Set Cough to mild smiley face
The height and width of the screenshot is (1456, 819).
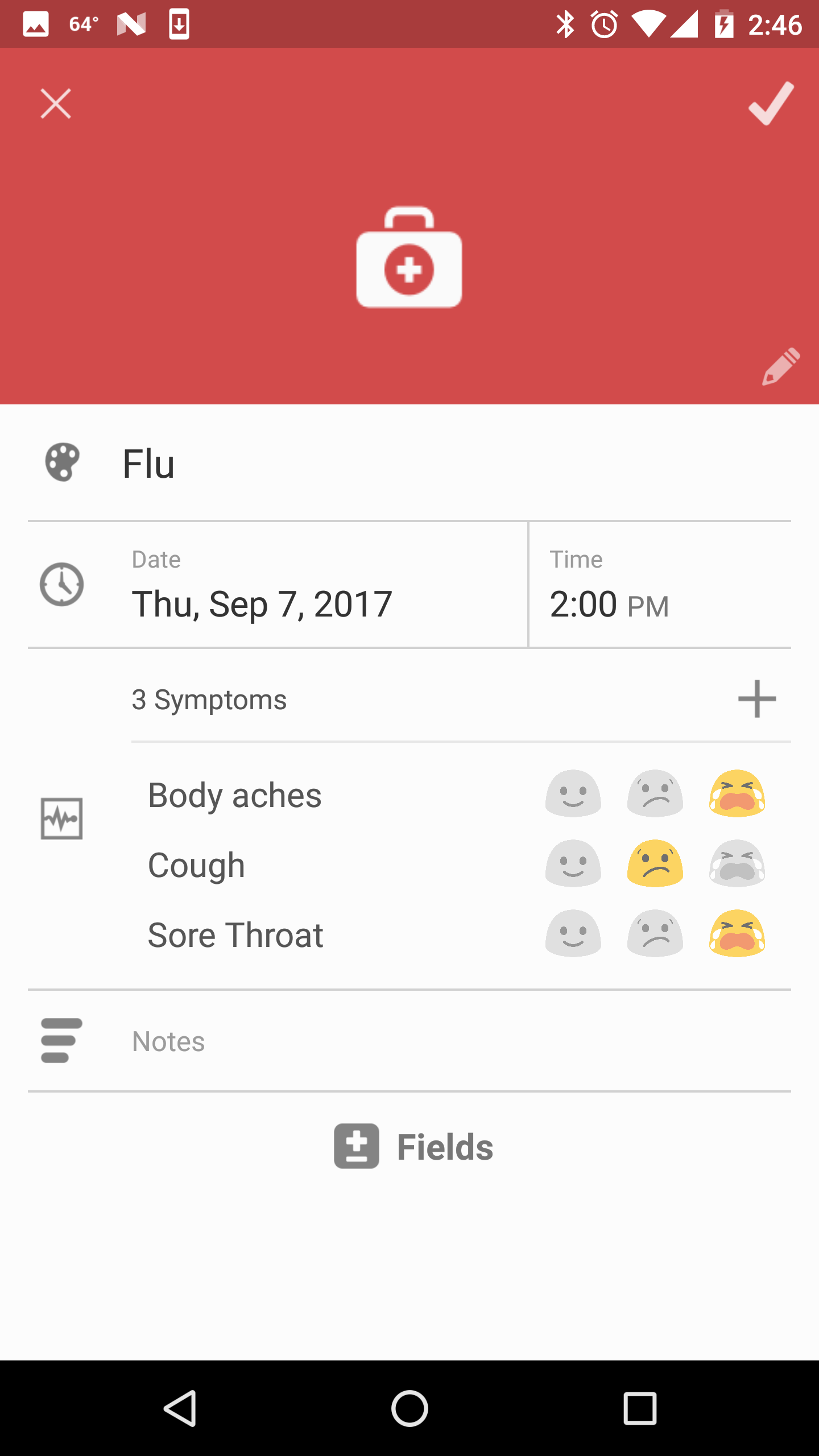(573, 863)
